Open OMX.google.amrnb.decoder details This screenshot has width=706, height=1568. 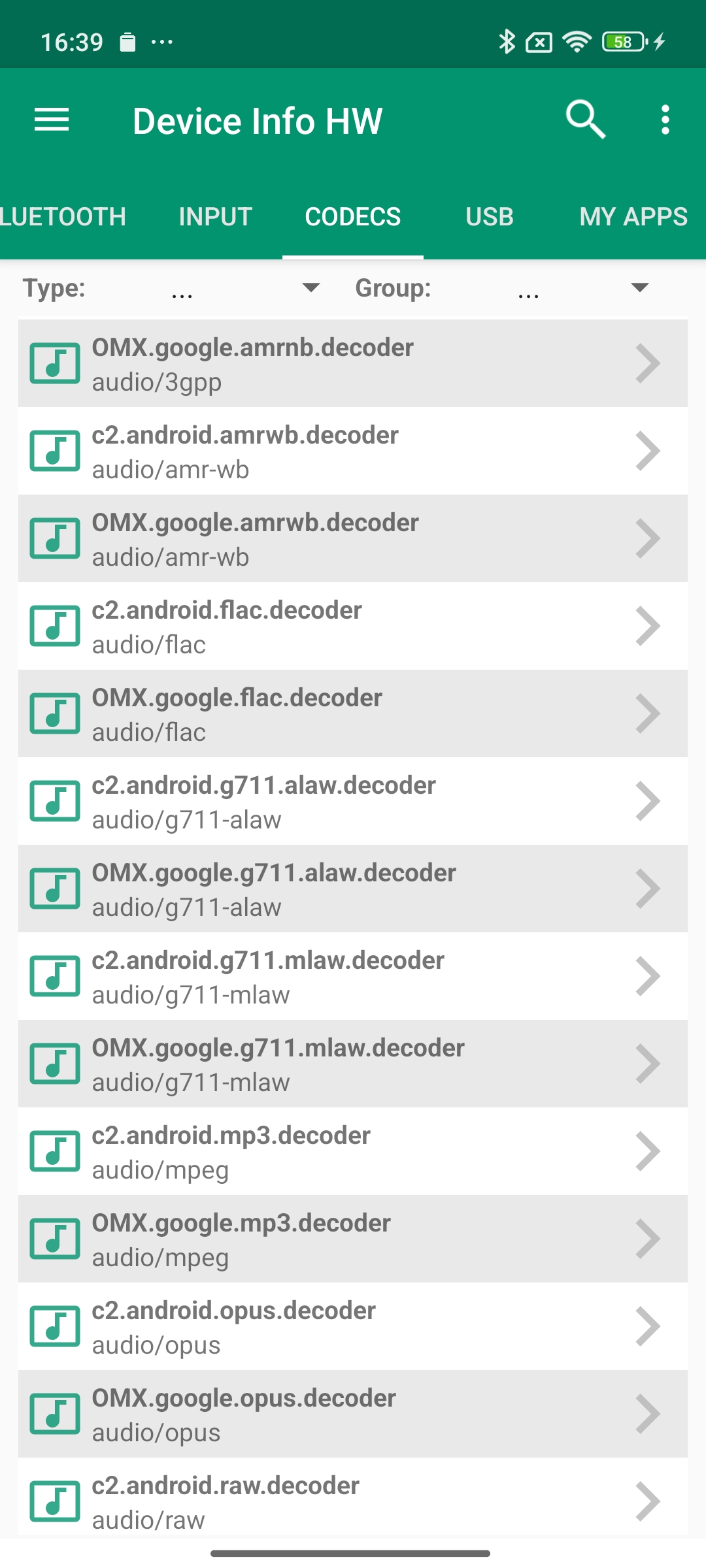[x=353, y=364]
